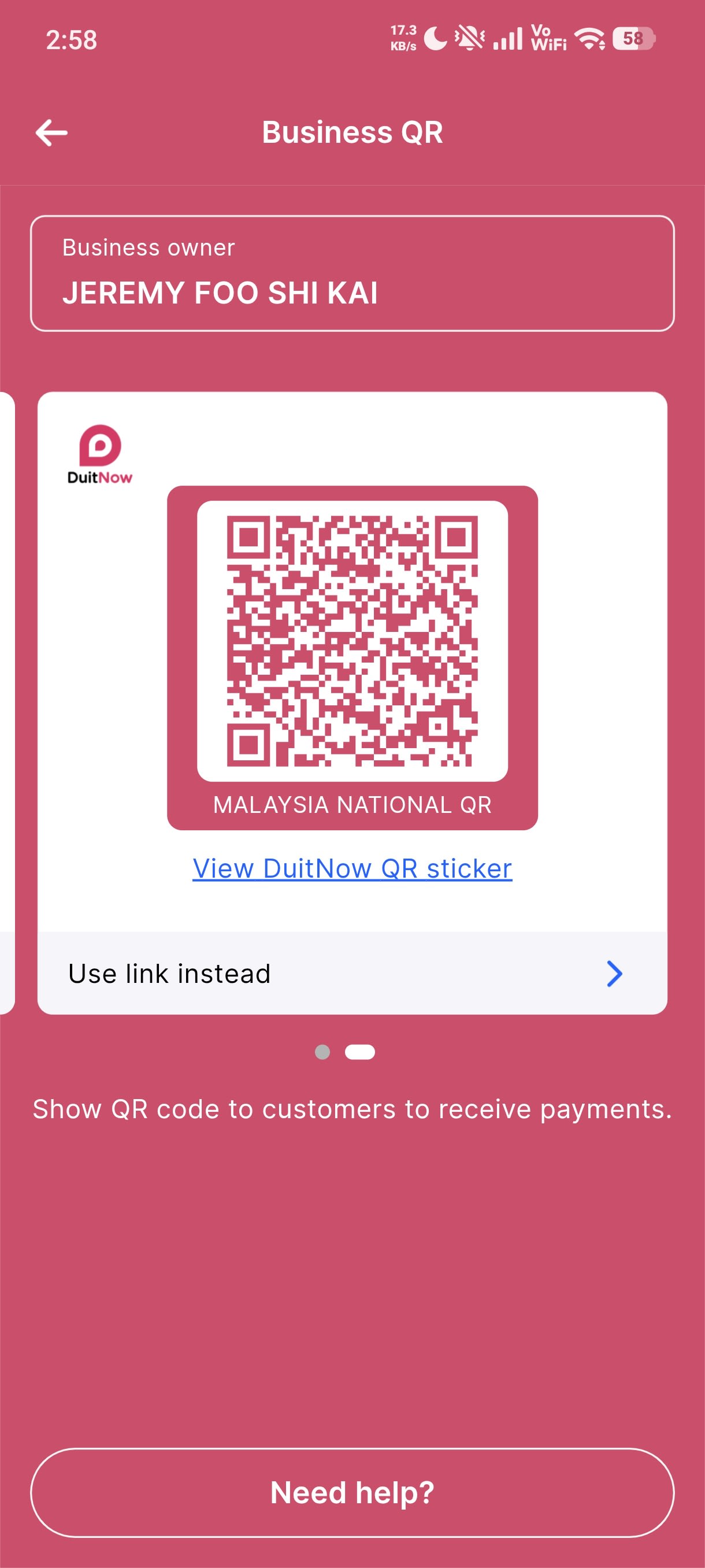Tap the Business QR title
This screenshot has height=1568, width=705.
click(x=352, y=133)
